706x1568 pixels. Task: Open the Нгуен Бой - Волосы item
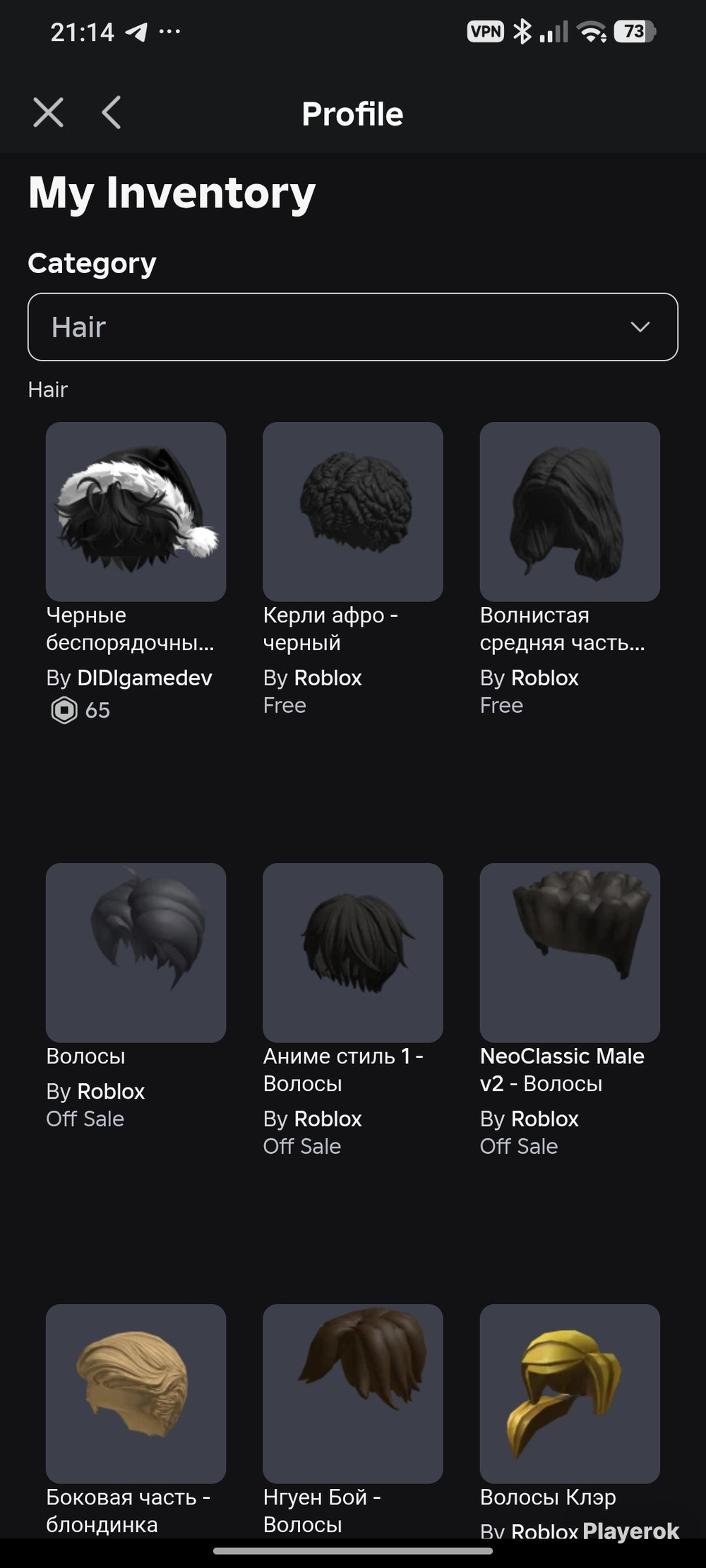[353, 1394]
